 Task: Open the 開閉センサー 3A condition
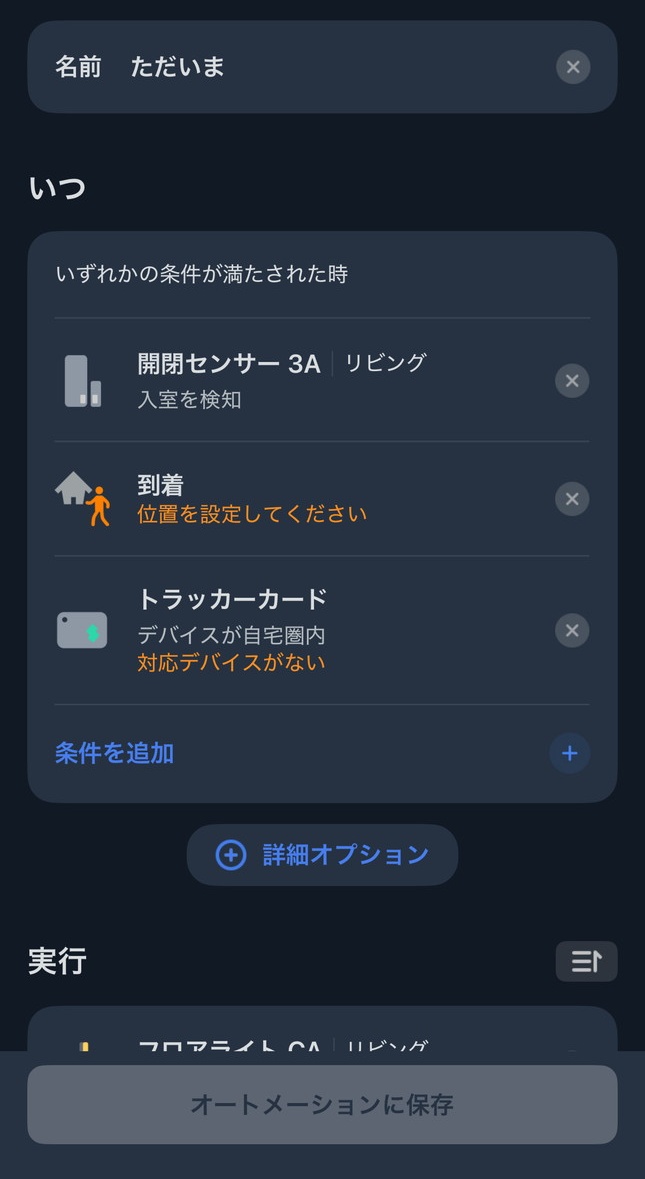coord(300,380)
